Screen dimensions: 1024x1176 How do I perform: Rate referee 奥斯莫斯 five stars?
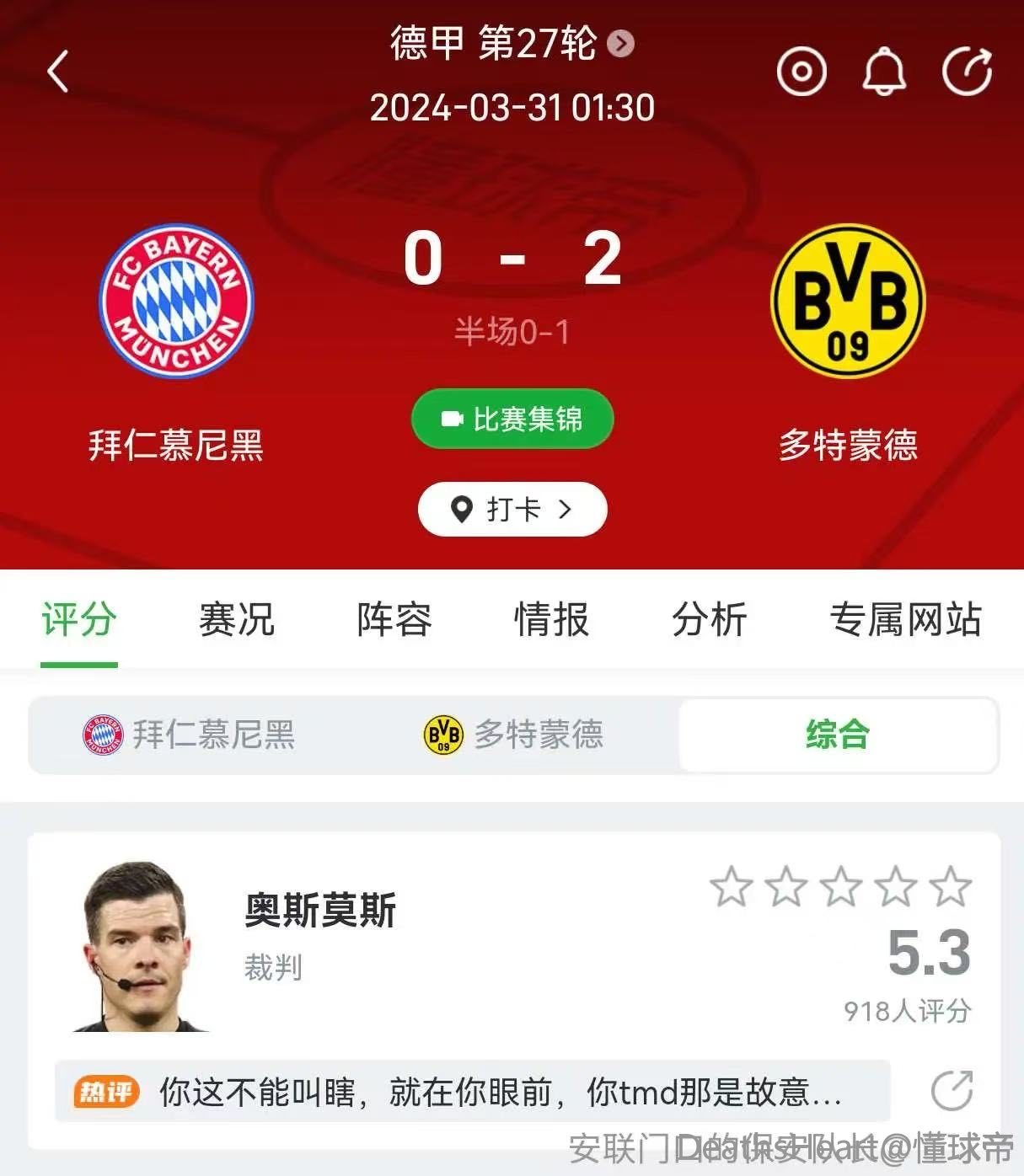(x=950, y=887)
